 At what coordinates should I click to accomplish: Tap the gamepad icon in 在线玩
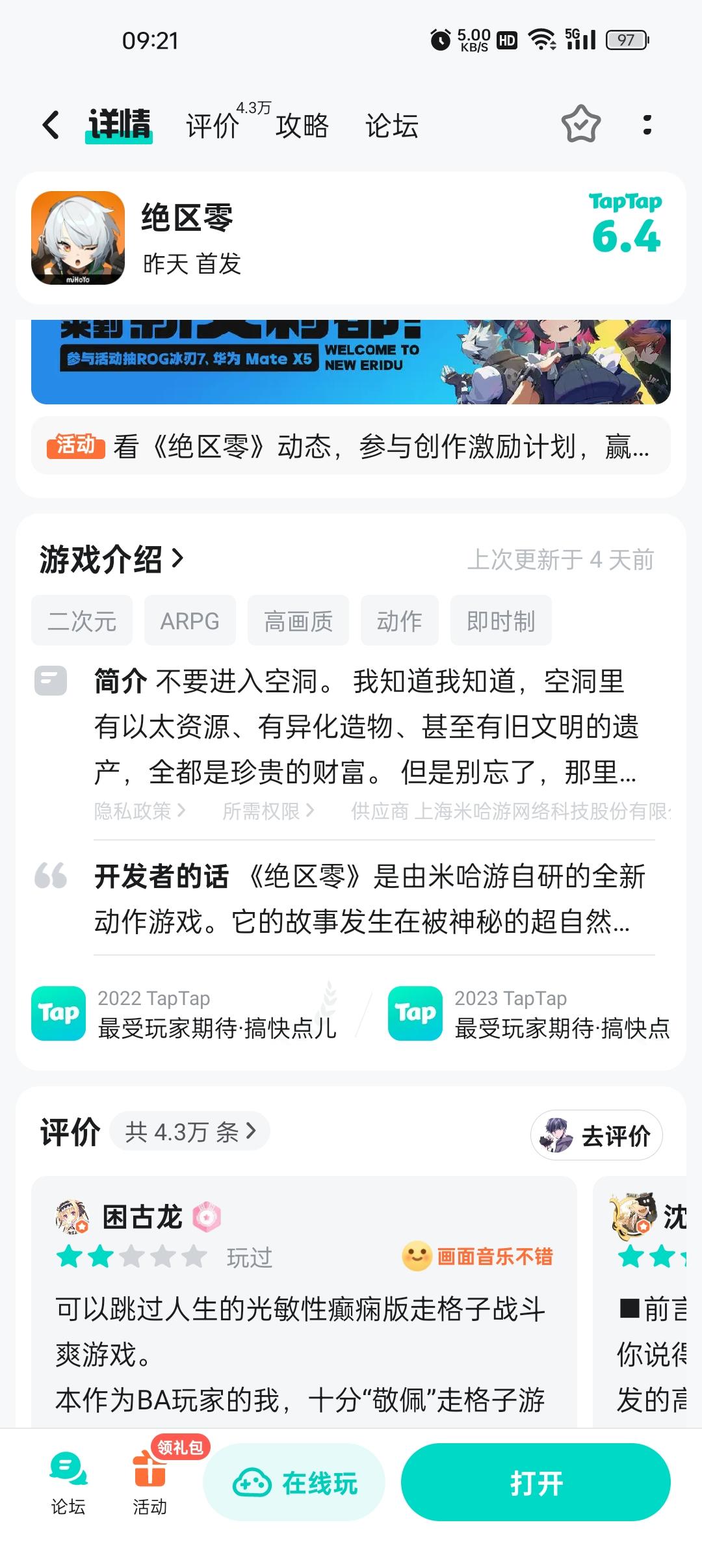[253, 1483]
